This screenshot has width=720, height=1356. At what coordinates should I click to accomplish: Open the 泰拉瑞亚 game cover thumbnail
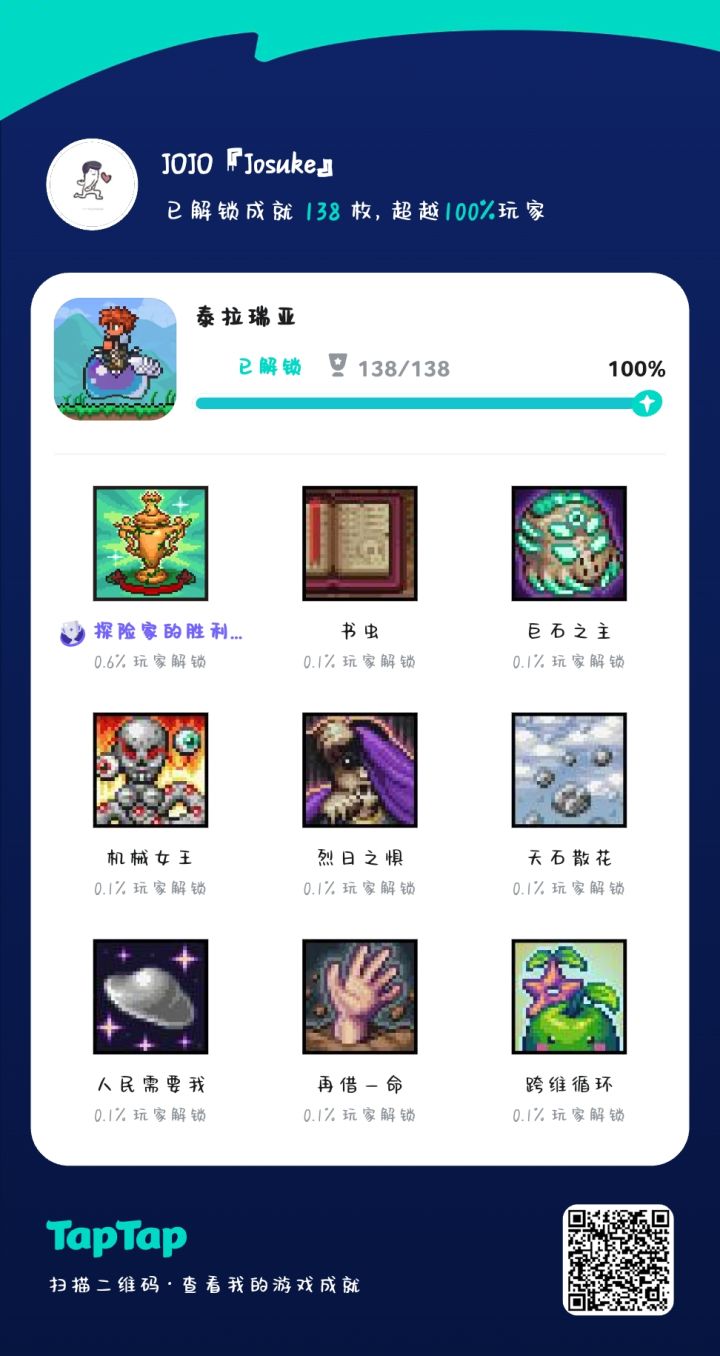point(113,358)
